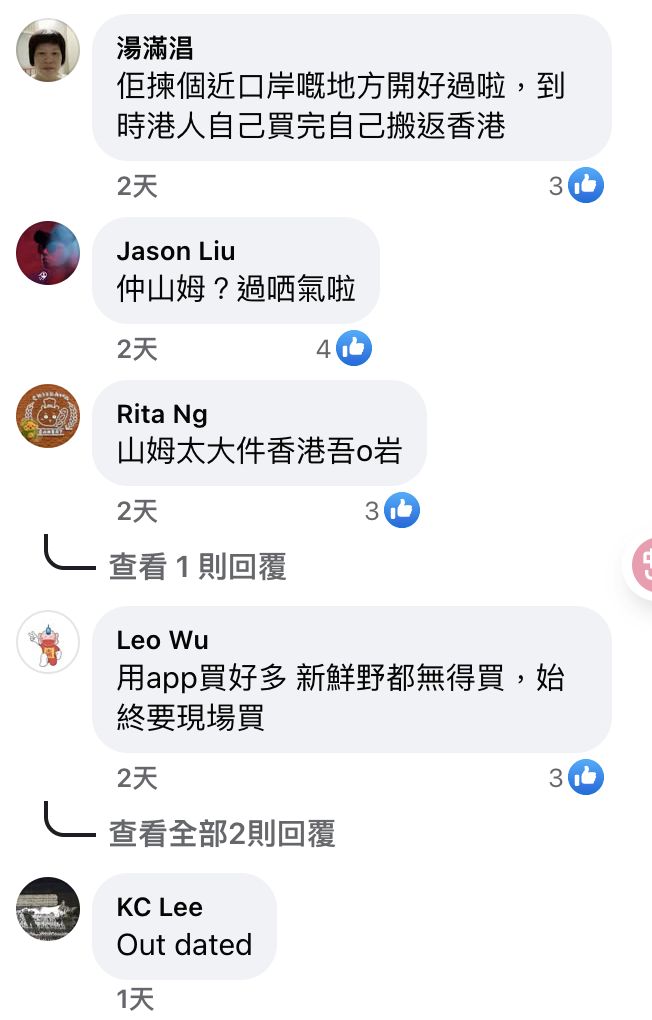This screenshot has height=1020, width=652.
Task: Expand 查看 1 則回覆 under Rita Ng
Action: point(197,568)
